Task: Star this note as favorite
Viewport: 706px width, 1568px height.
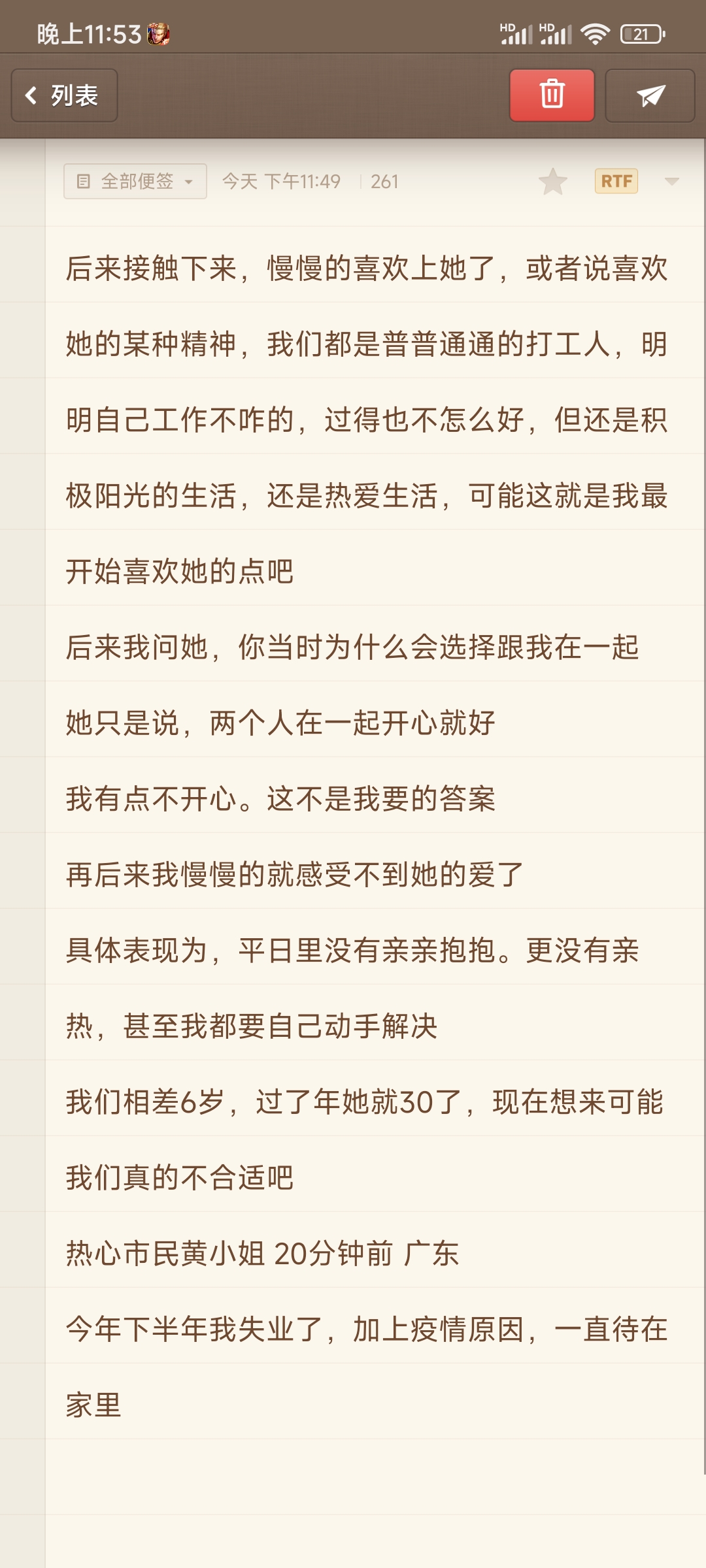Action: [x=553, y=181]
